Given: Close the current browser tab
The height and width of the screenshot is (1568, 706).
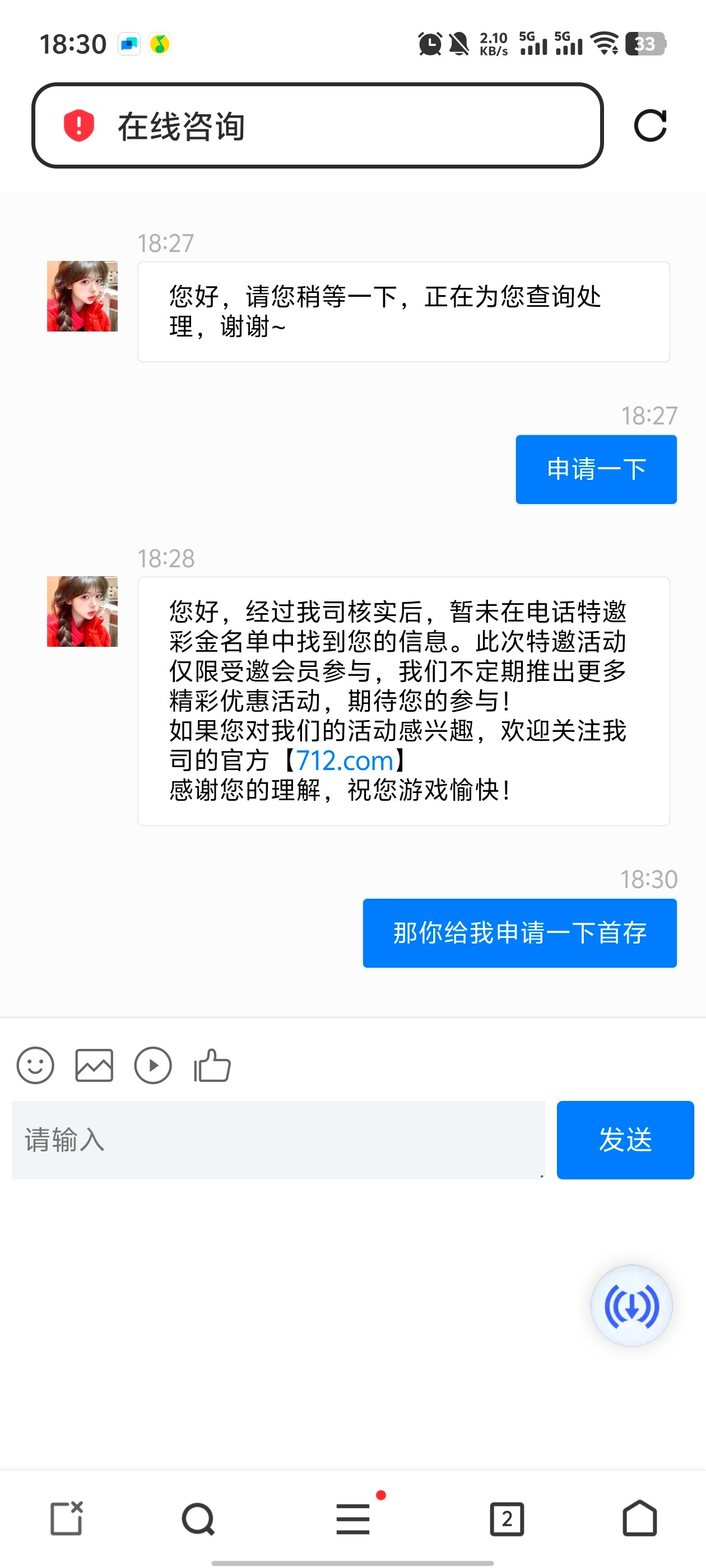Looking at the screenshot, I should click(x=66, y=1518).
